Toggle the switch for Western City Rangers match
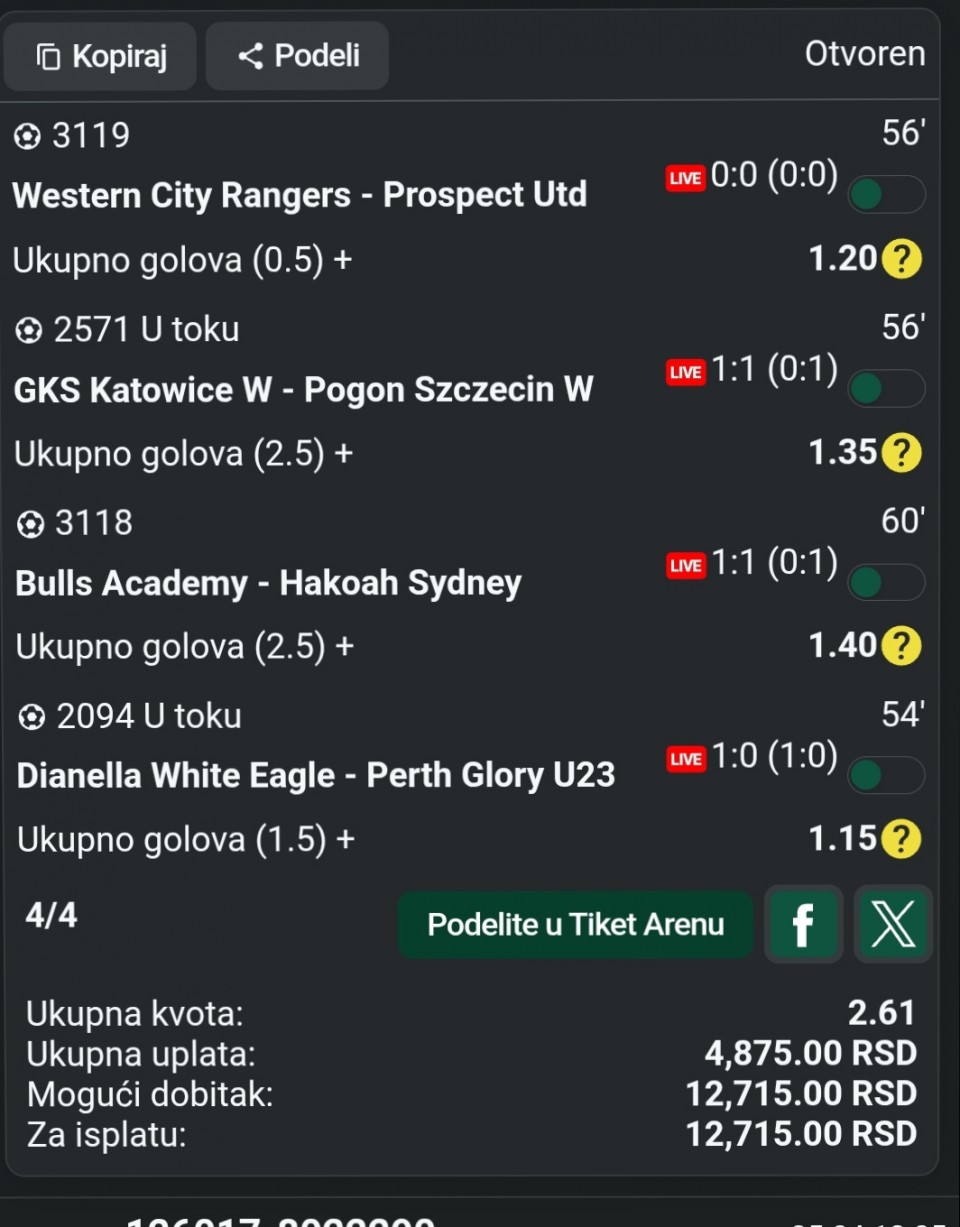Screen dimensions: 960x1227 886,195
